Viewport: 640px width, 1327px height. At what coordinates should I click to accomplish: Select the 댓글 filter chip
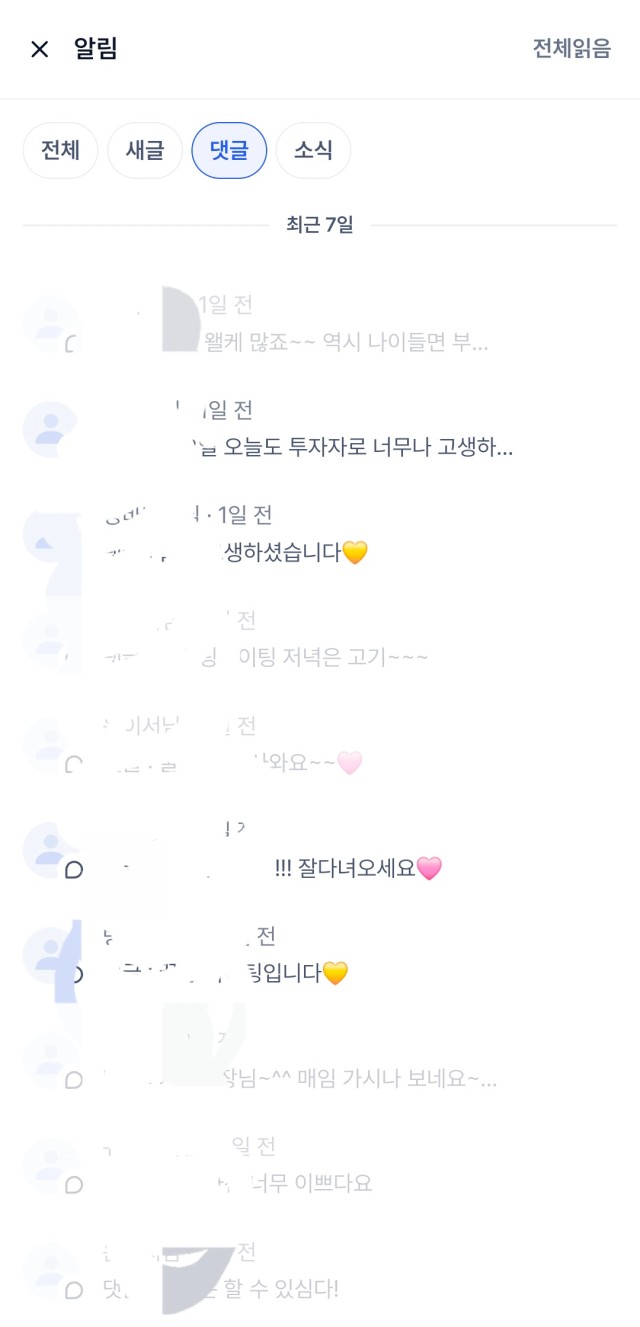coord(229,151)
